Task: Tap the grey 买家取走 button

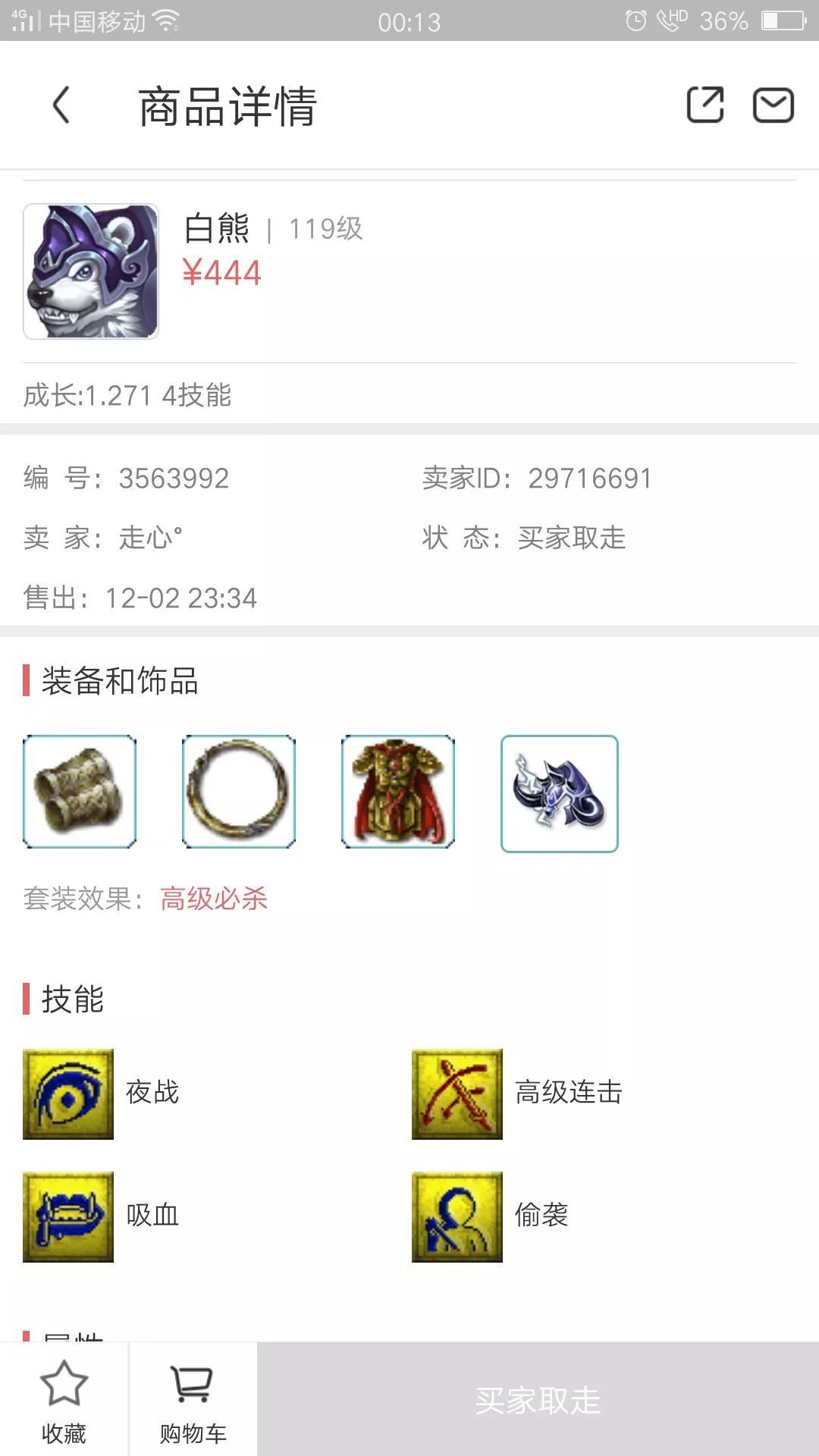Action: coord(538,1400)
